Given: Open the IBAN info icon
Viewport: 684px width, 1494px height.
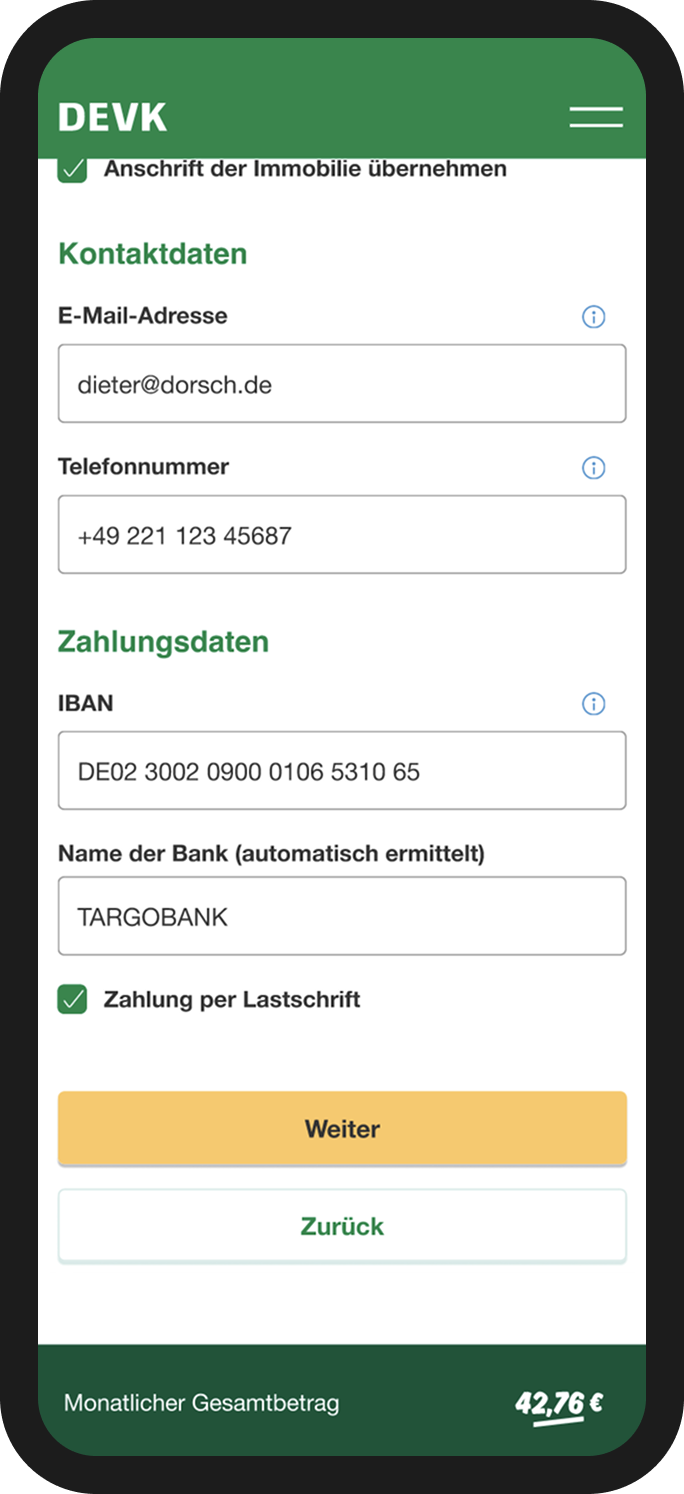Looking at the screenshot, I should click(593, 704).
